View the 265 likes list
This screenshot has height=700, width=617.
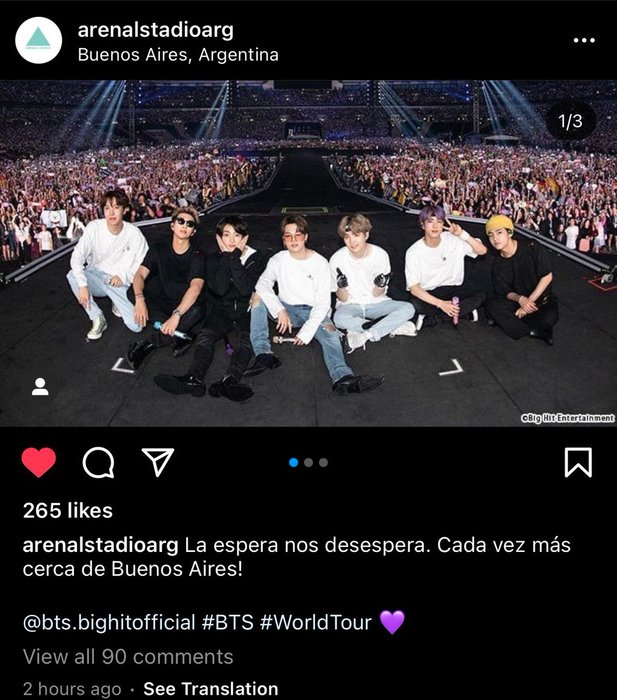coord(68,510)
